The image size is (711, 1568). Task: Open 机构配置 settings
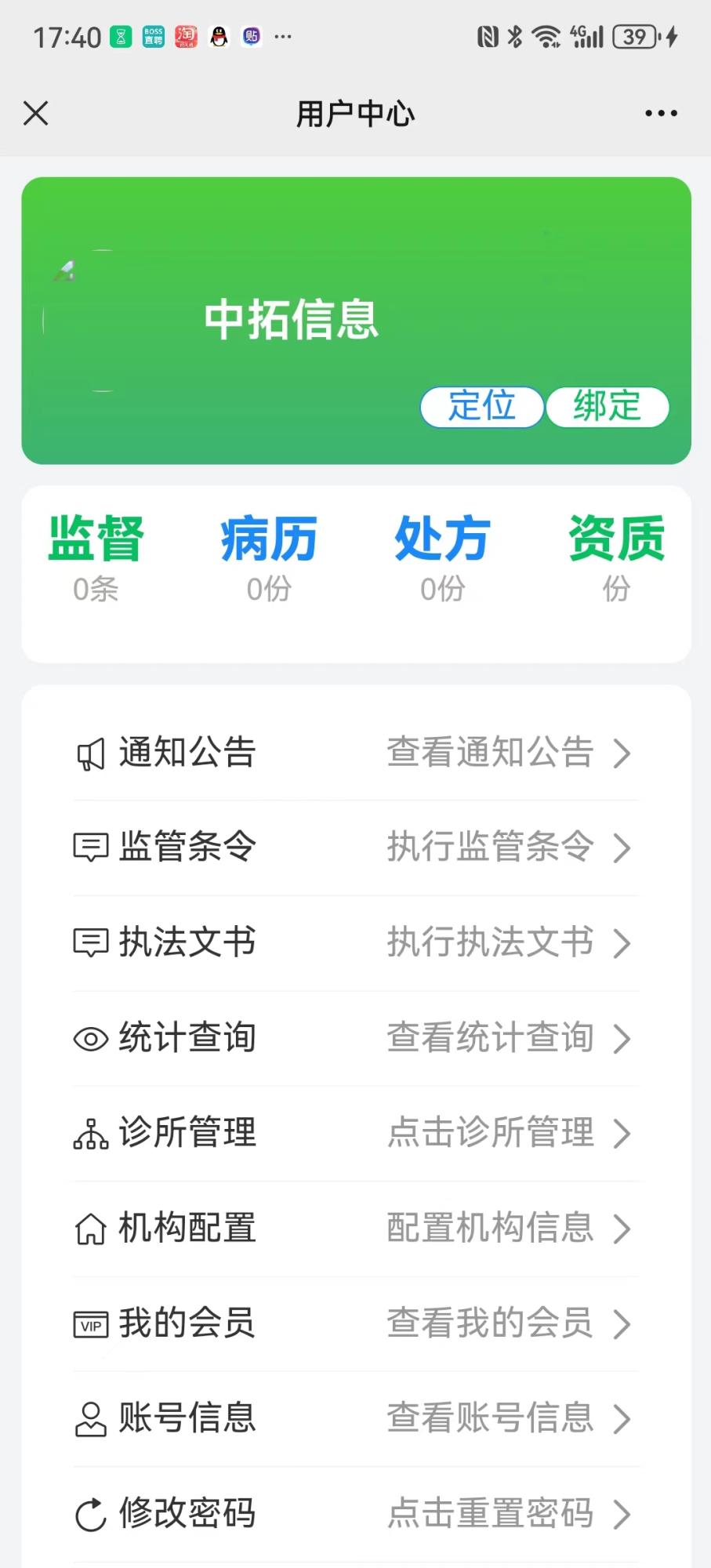point(356,1229)
